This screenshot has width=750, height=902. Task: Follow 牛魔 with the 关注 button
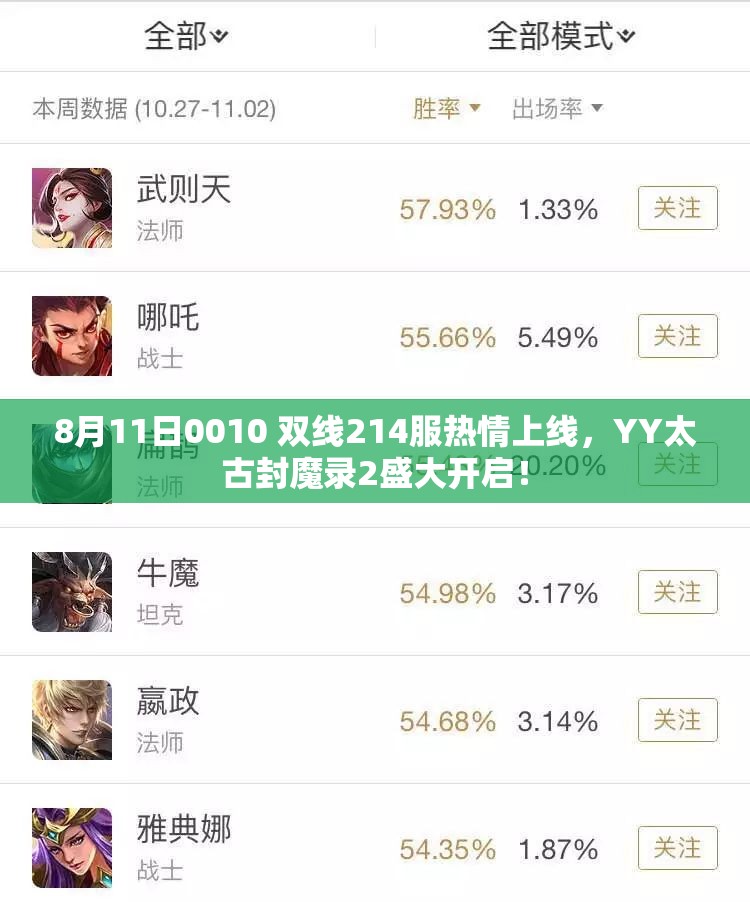677,592
